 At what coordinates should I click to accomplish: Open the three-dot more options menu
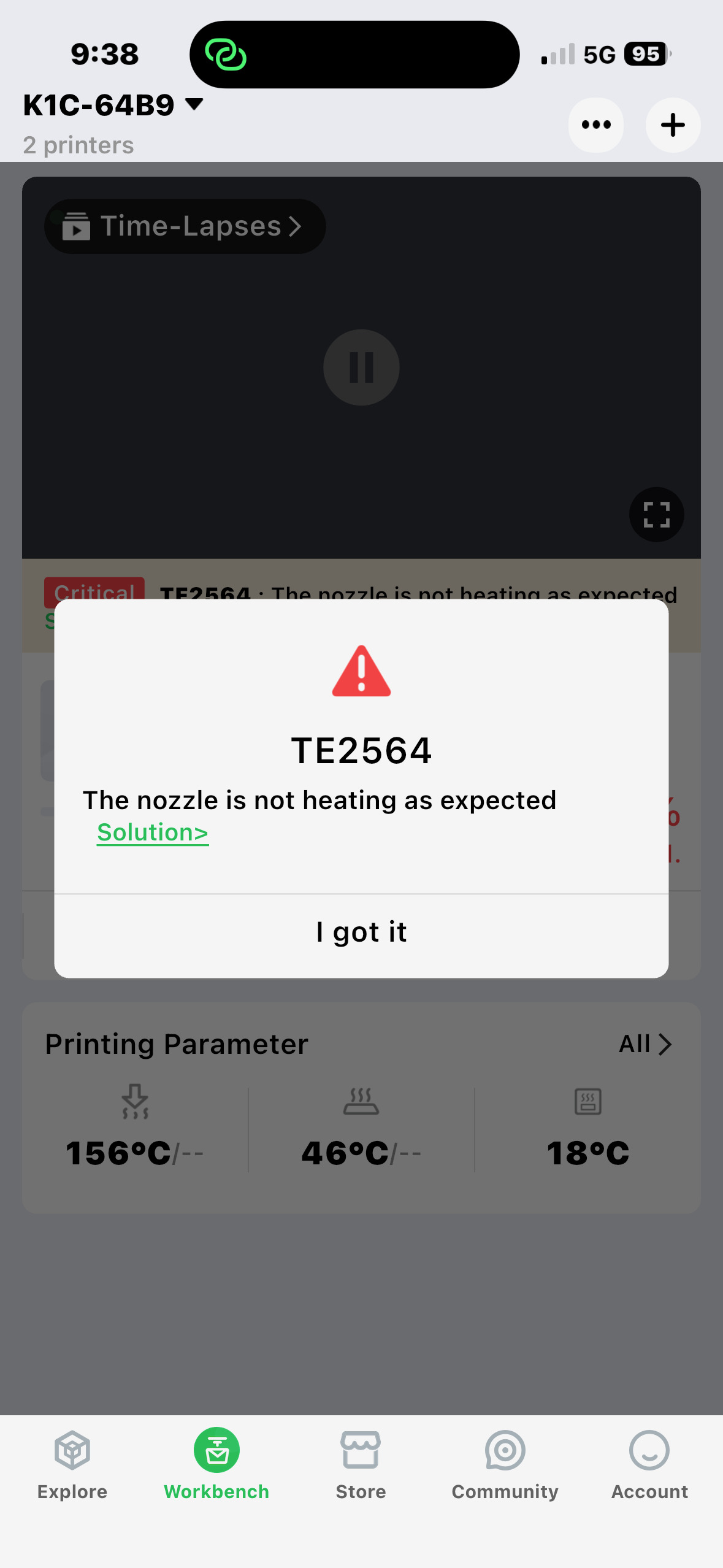595,125
